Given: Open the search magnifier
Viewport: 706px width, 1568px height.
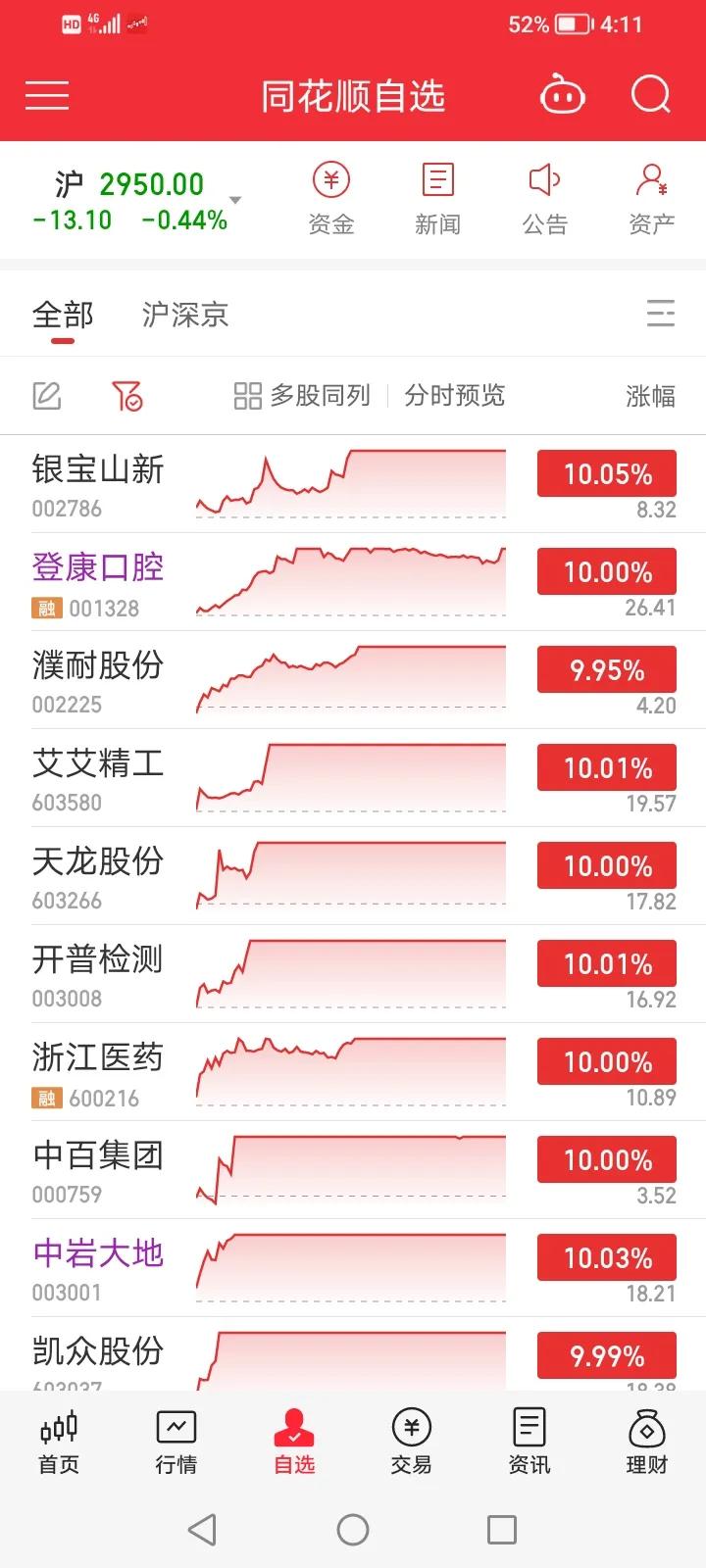Looking at the screenshot, I should click(650, 95).
